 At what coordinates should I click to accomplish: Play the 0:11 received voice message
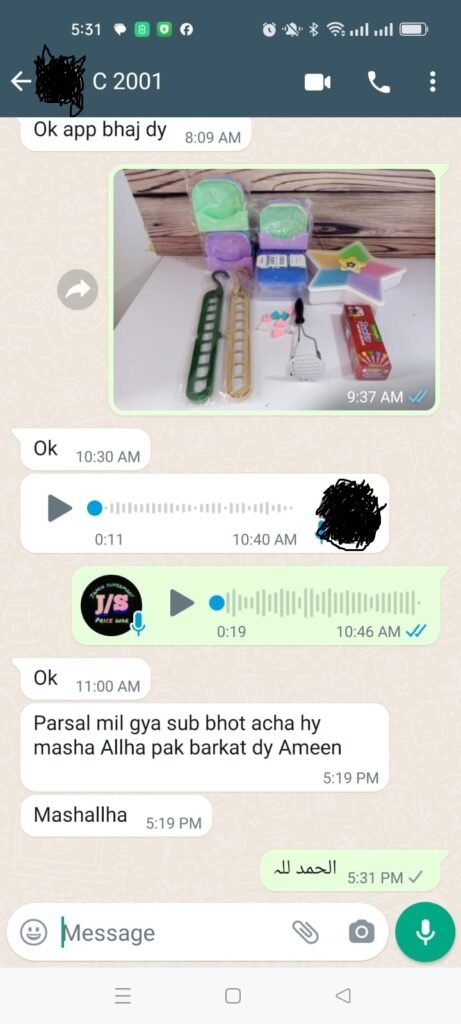pyautogui.click(x=59, y=508)
